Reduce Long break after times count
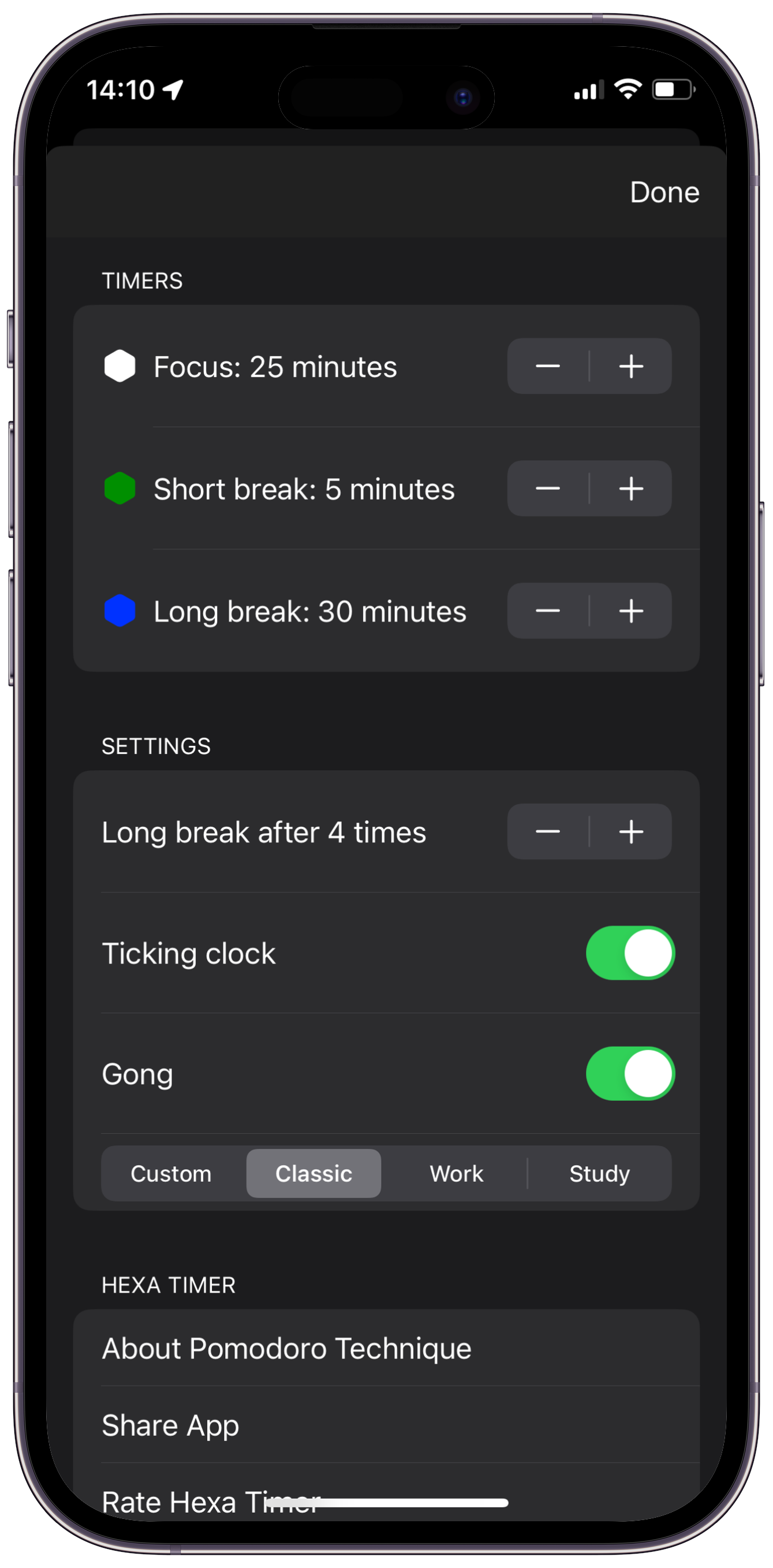 click(548, 832)
